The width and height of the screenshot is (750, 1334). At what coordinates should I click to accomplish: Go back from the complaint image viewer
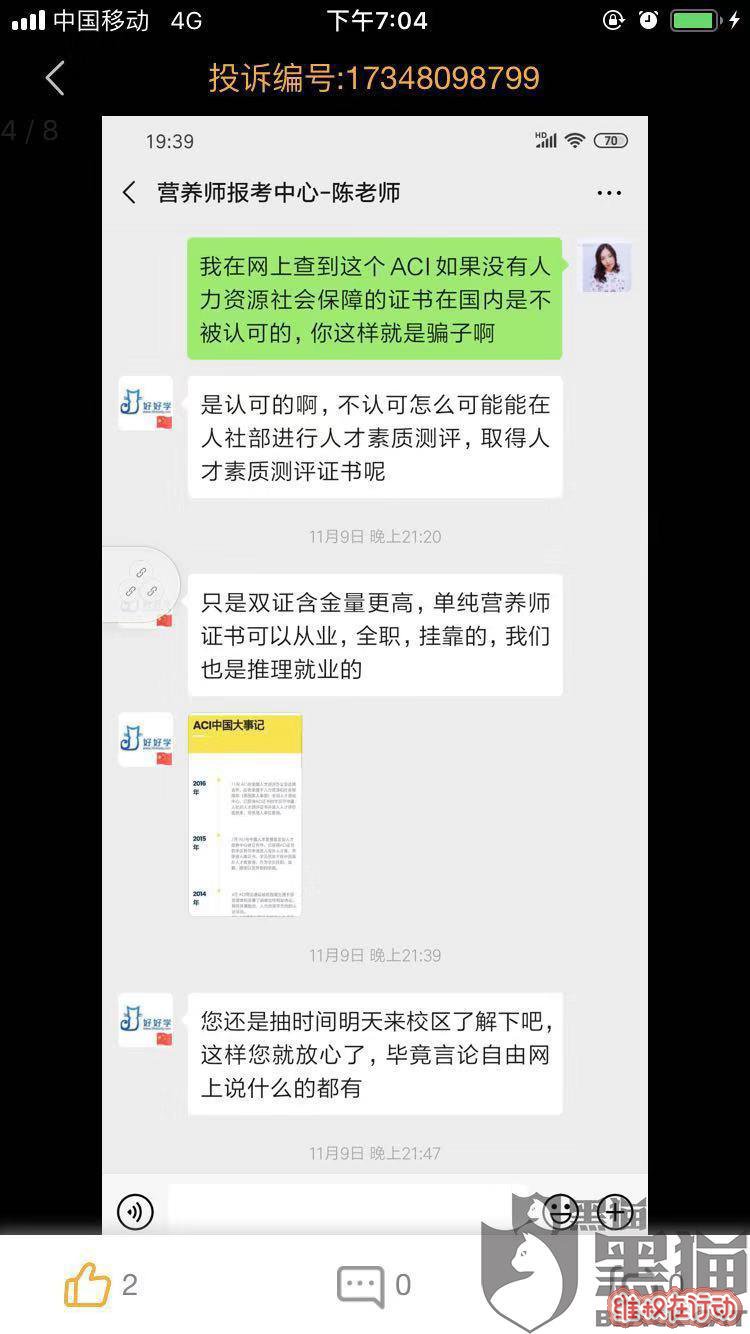(x=55, y=78)
